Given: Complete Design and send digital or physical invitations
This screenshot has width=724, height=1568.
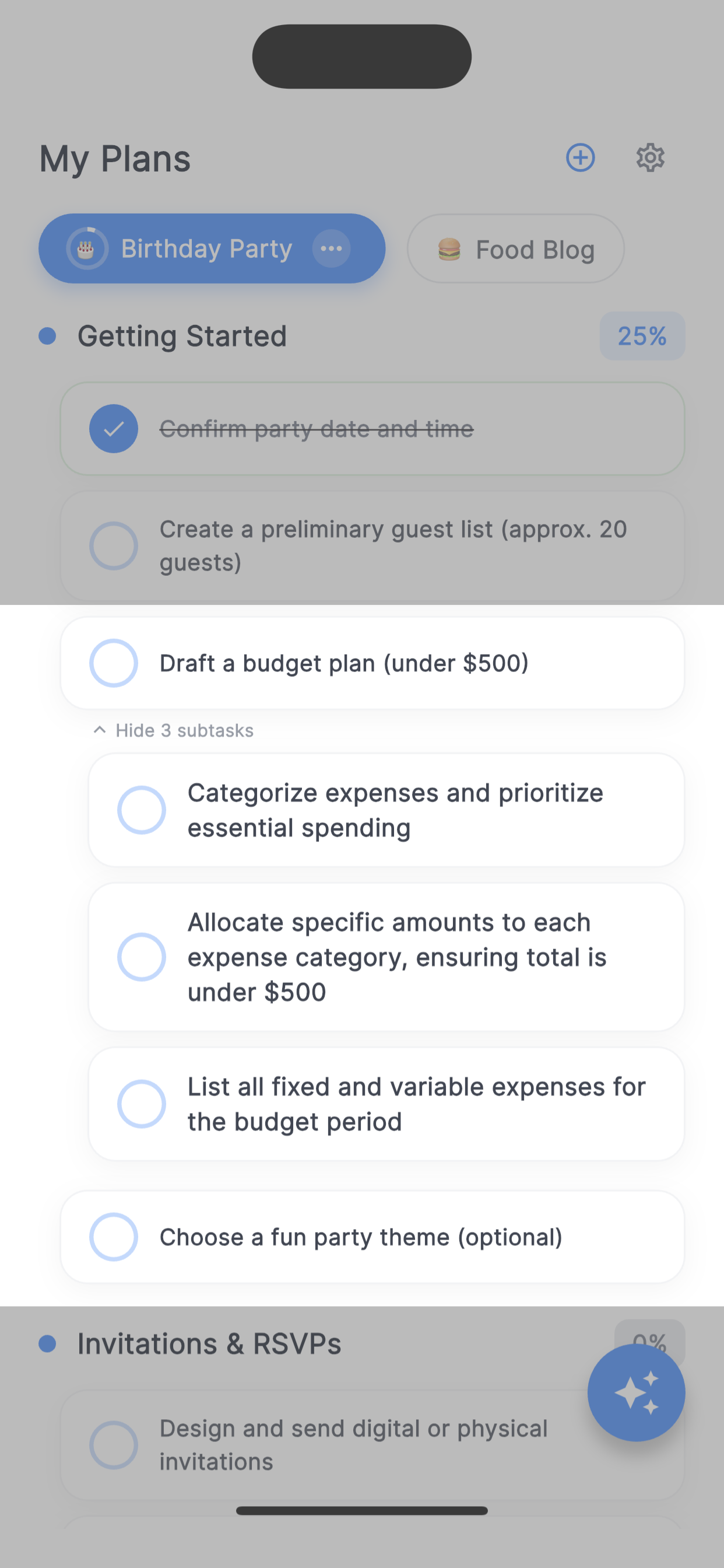Looking at the screenshot, I should coord(114,1445).
